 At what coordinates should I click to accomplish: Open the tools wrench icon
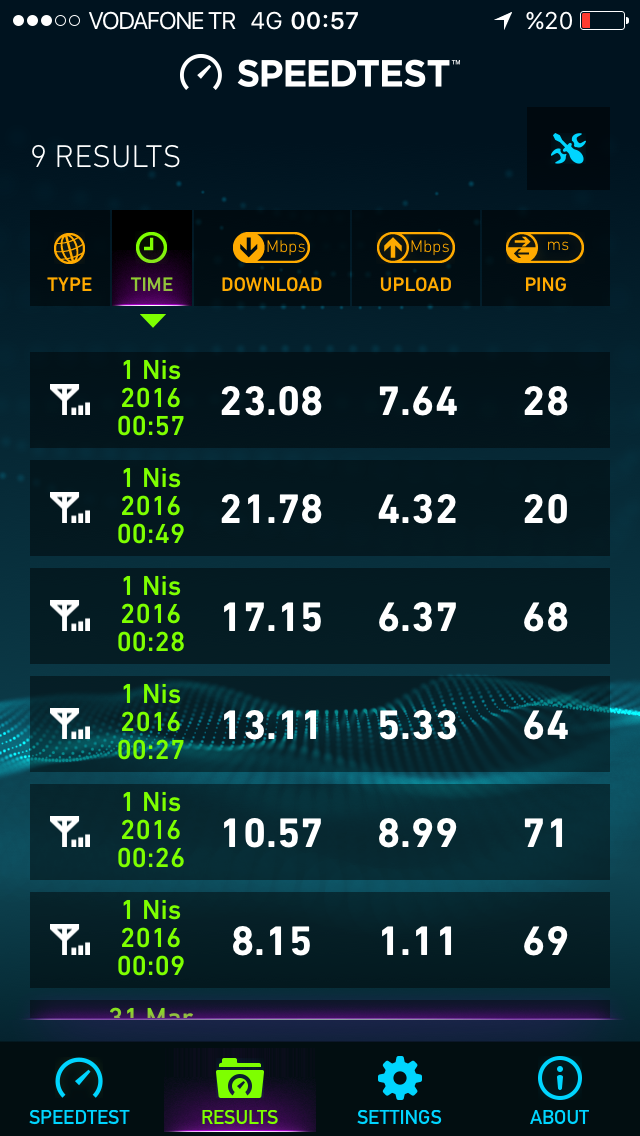568,149
